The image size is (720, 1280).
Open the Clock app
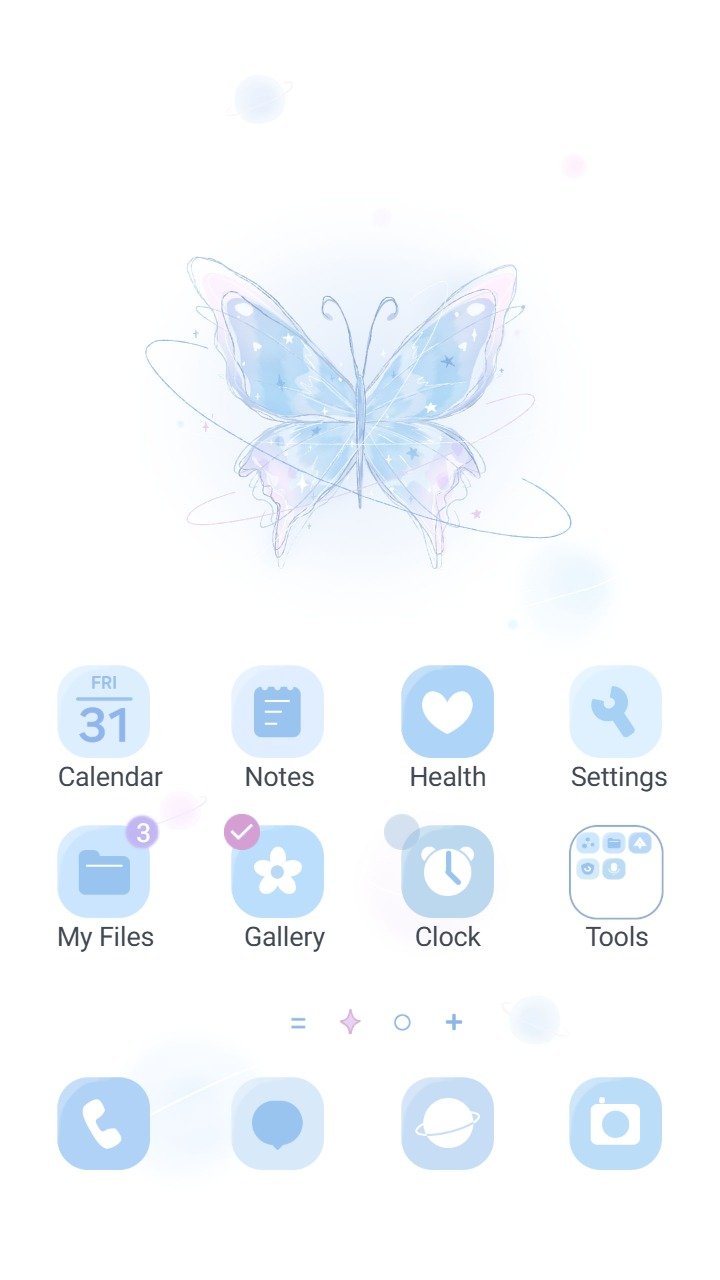[x=447, y=872]
